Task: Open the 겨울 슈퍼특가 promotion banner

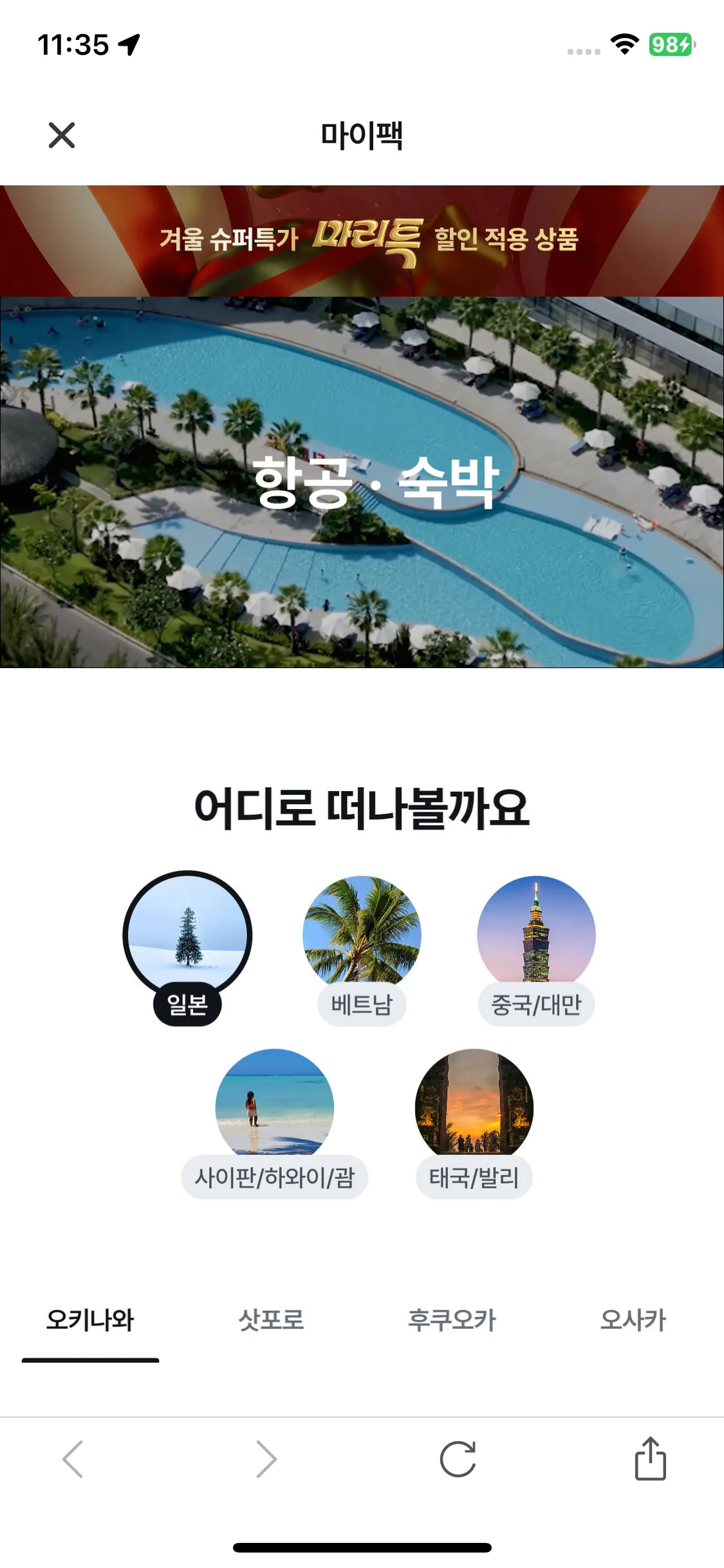Action: click(362, 241)
